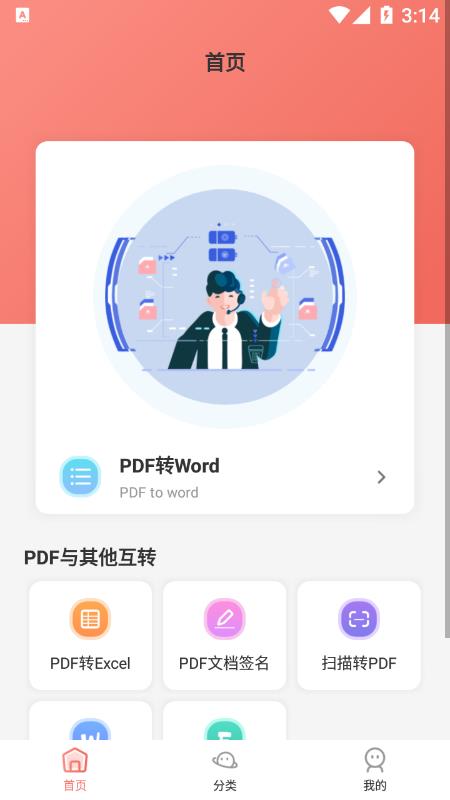Open the PDF转Word converter row
Screen dimensions: 450x800
pyautogui.click(x=224, y=477)
